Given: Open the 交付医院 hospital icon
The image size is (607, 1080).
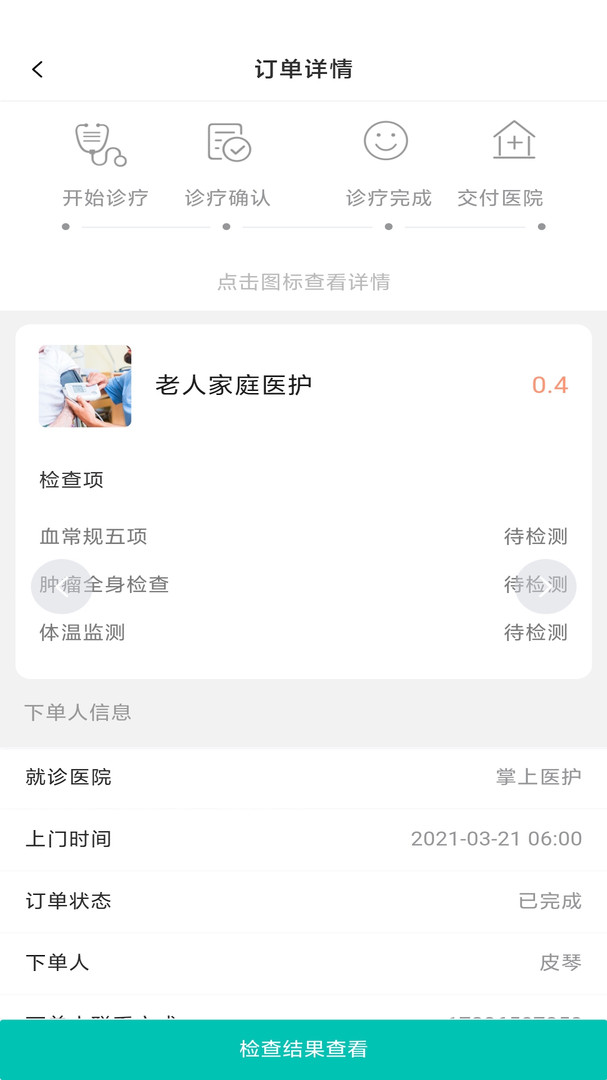Looking at the screenshot, I should click(x=514, y=141).
